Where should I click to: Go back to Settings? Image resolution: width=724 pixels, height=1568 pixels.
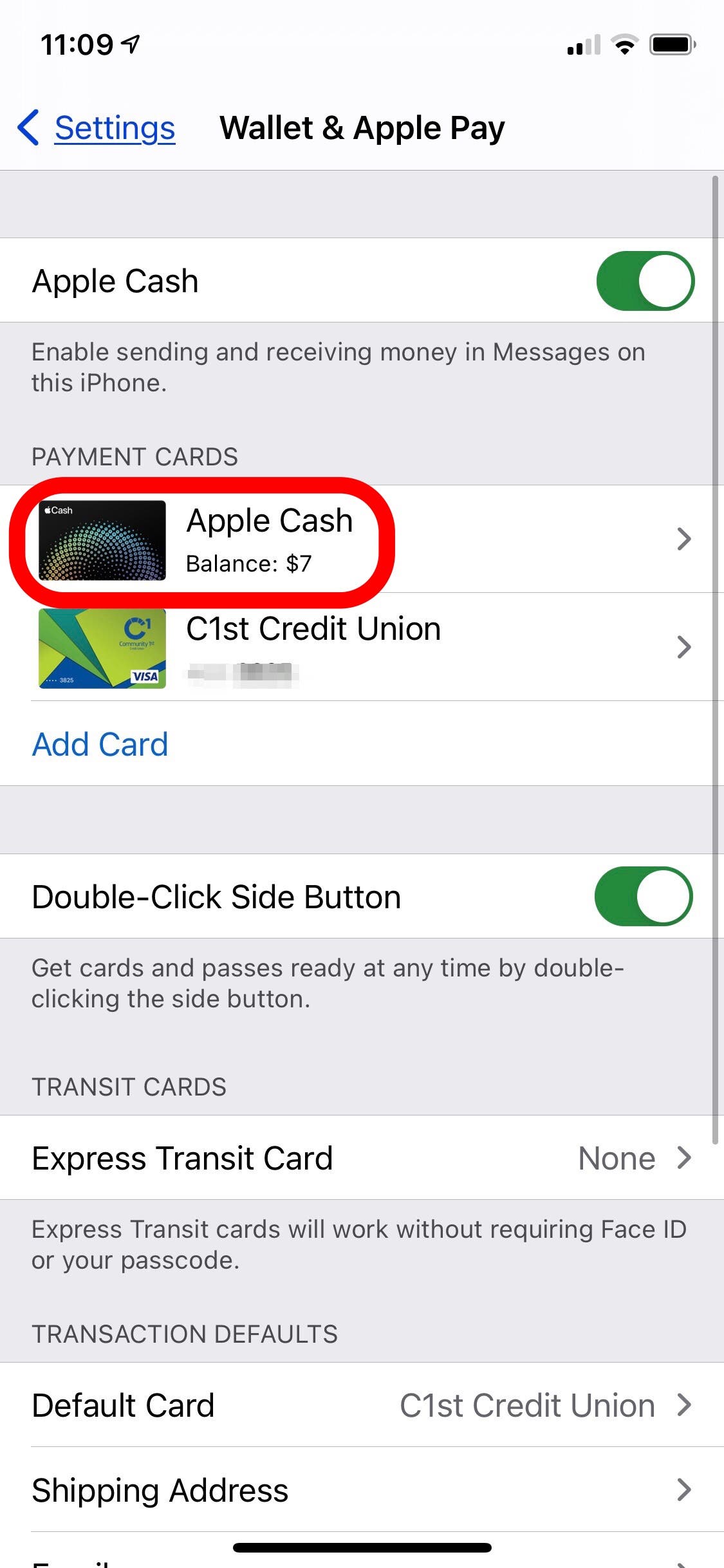click(x=97, y=127)
